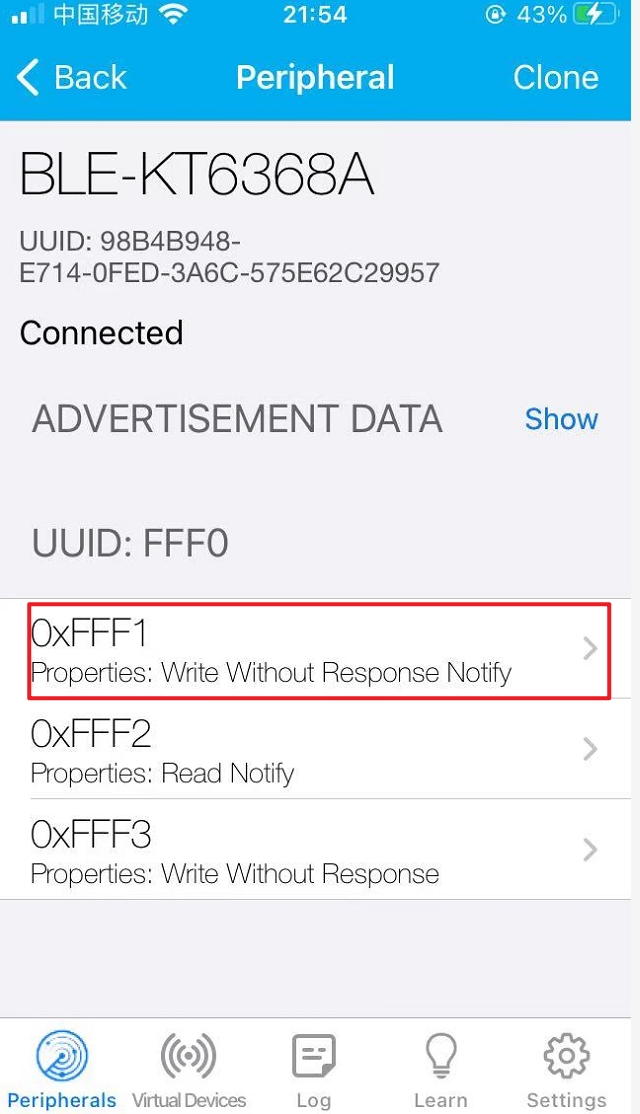Open the 0xFFF3 characteristic

[x=318, y=849]
